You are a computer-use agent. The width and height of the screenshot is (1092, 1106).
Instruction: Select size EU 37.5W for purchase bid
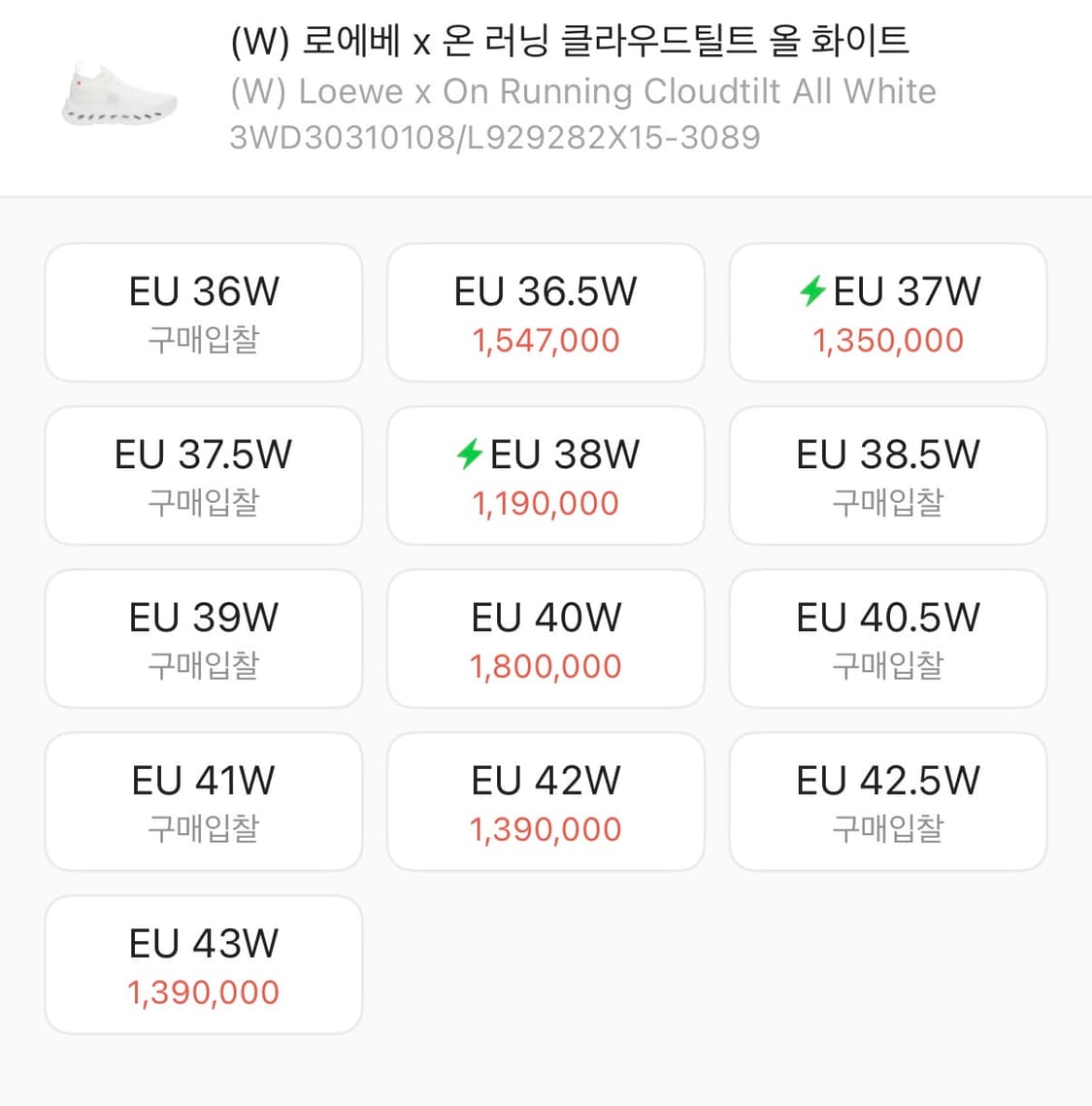[203, 475]
